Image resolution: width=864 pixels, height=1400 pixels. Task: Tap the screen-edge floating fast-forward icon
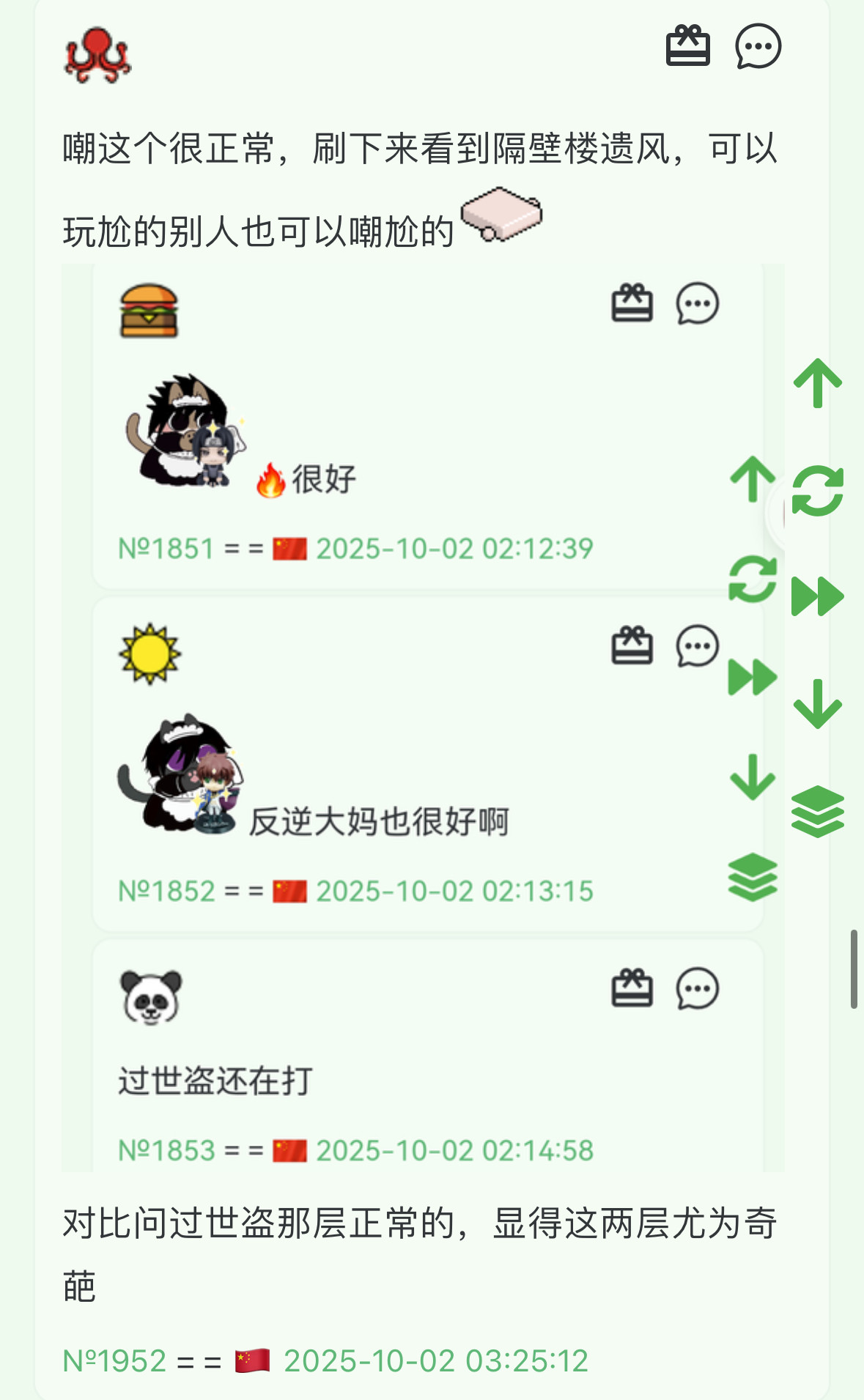click(x=818, y=596)
